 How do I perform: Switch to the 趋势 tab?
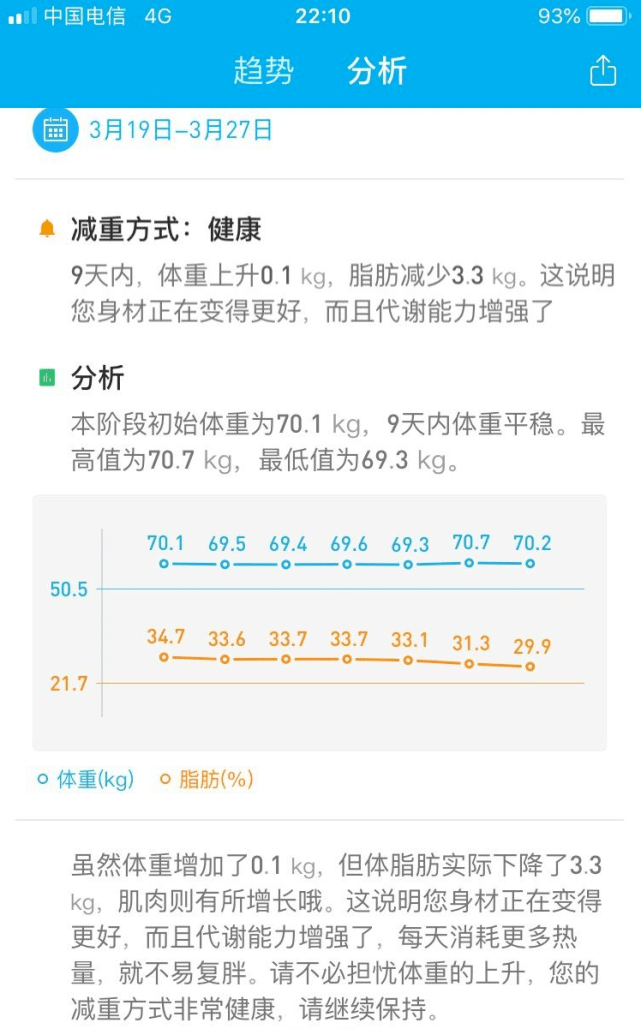coord(264,70)
